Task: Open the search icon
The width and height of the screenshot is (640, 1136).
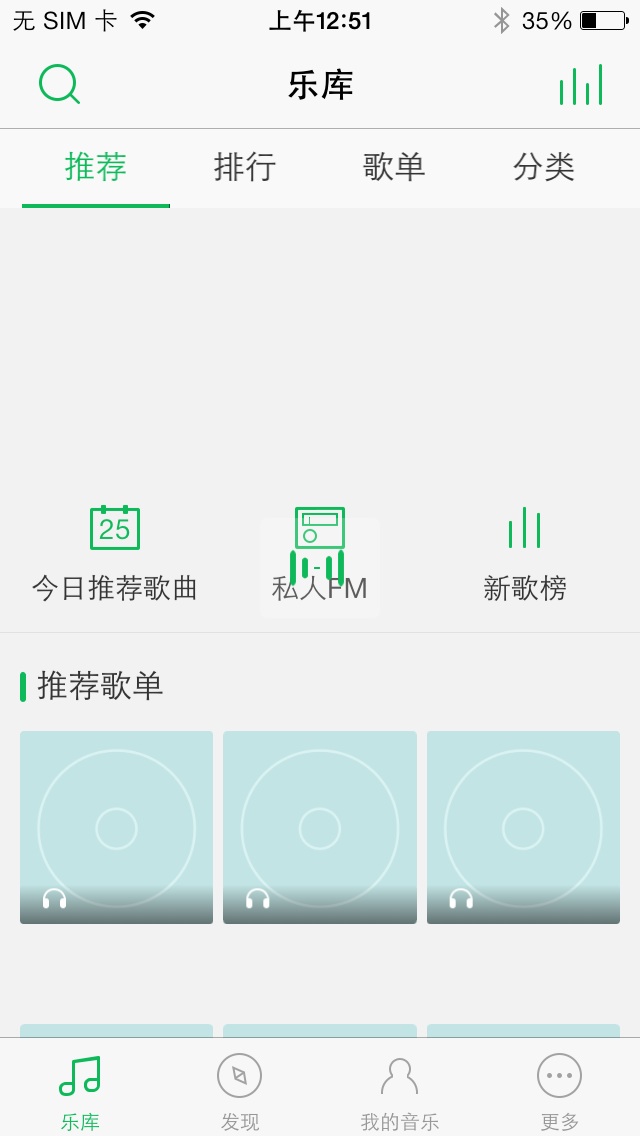Action: (59, 85)
